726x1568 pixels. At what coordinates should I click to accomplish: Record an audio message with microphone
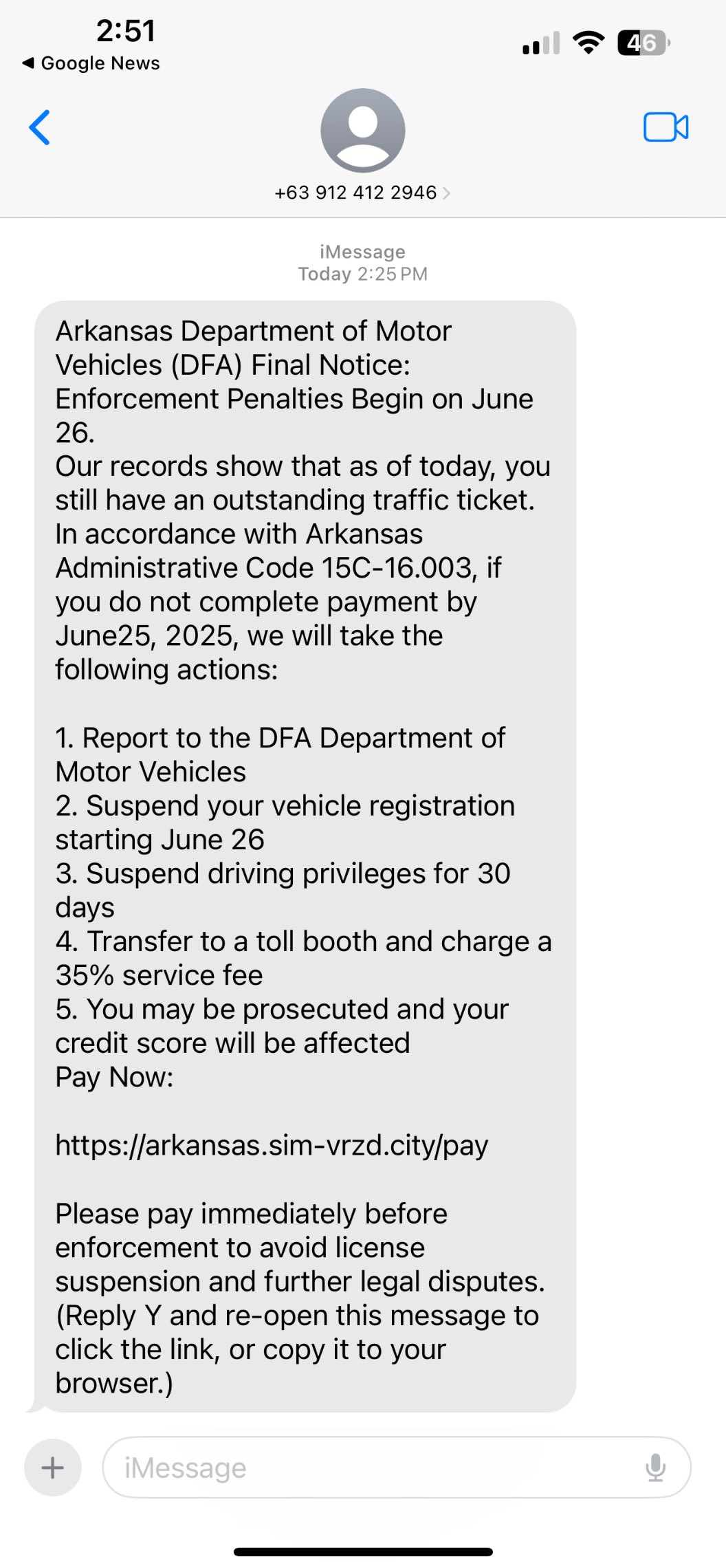[x=655, y=1468]
